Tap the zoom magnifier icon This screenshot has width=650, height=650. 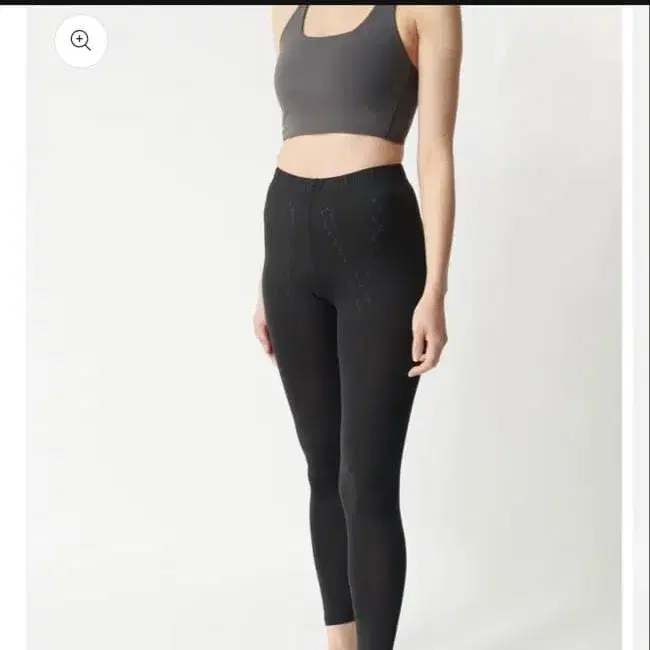[81, 41]
